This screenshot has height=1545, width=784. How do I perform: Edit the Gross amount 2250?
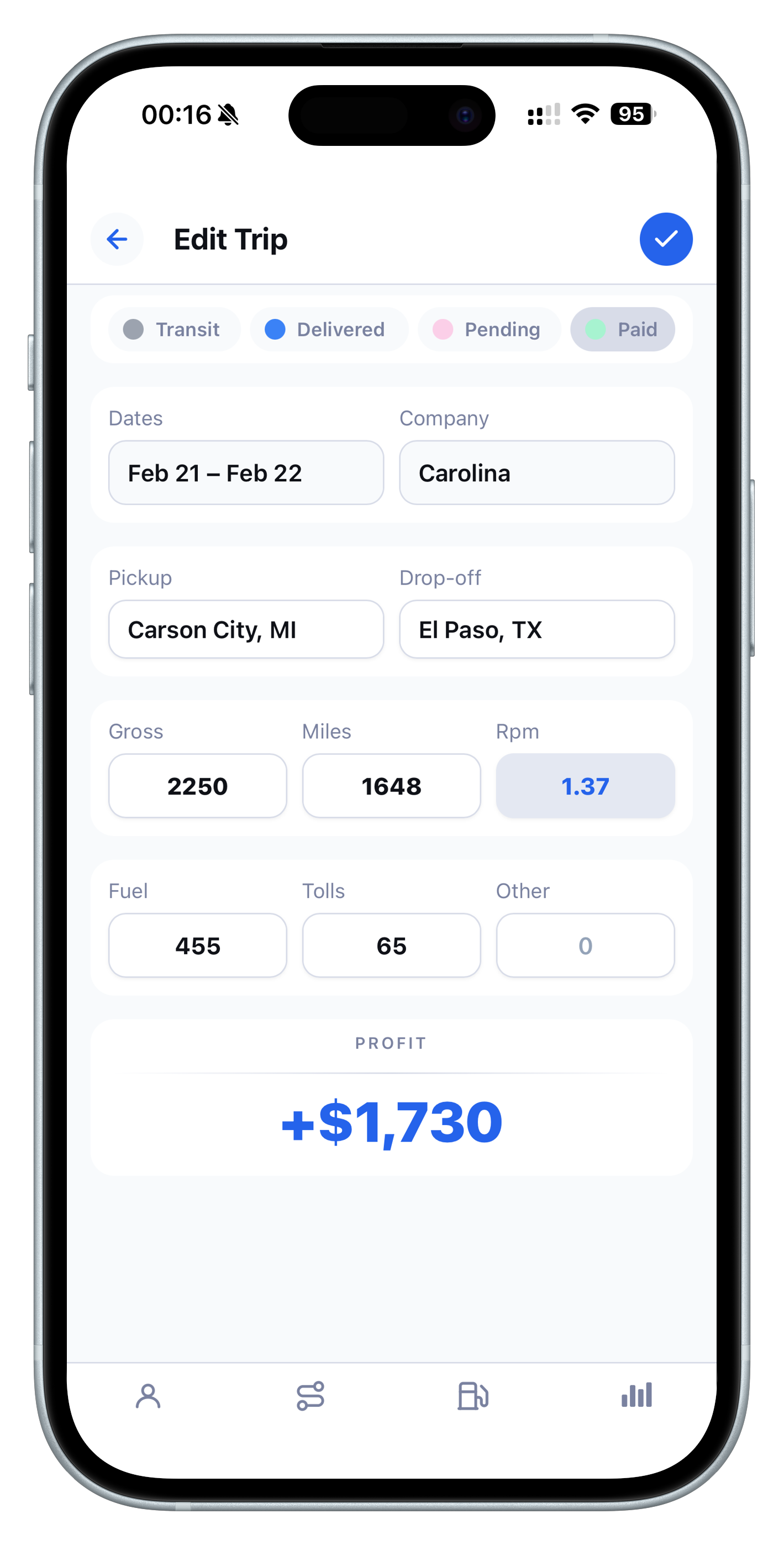[x=197, y=786]
